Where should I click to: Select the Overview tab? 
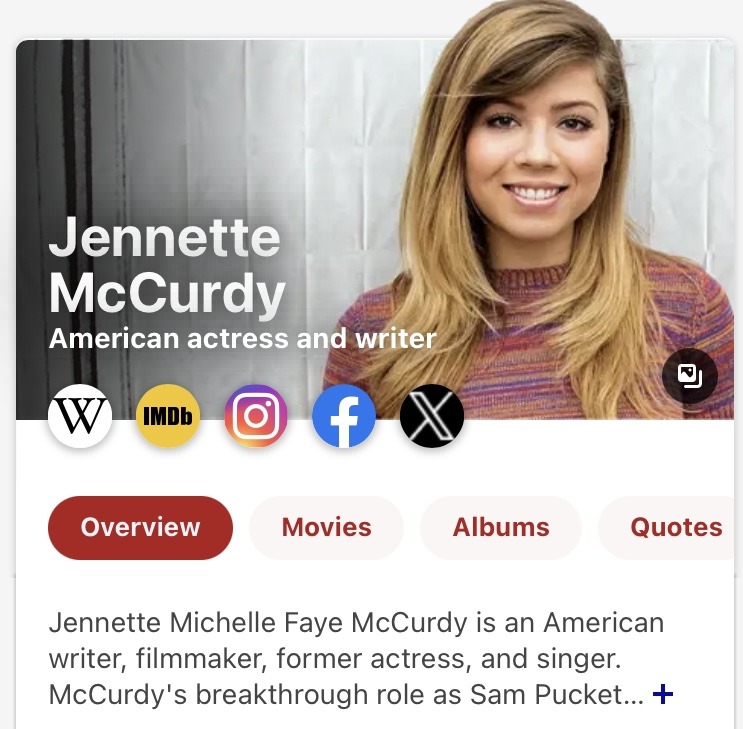click(x=140, y=527)
